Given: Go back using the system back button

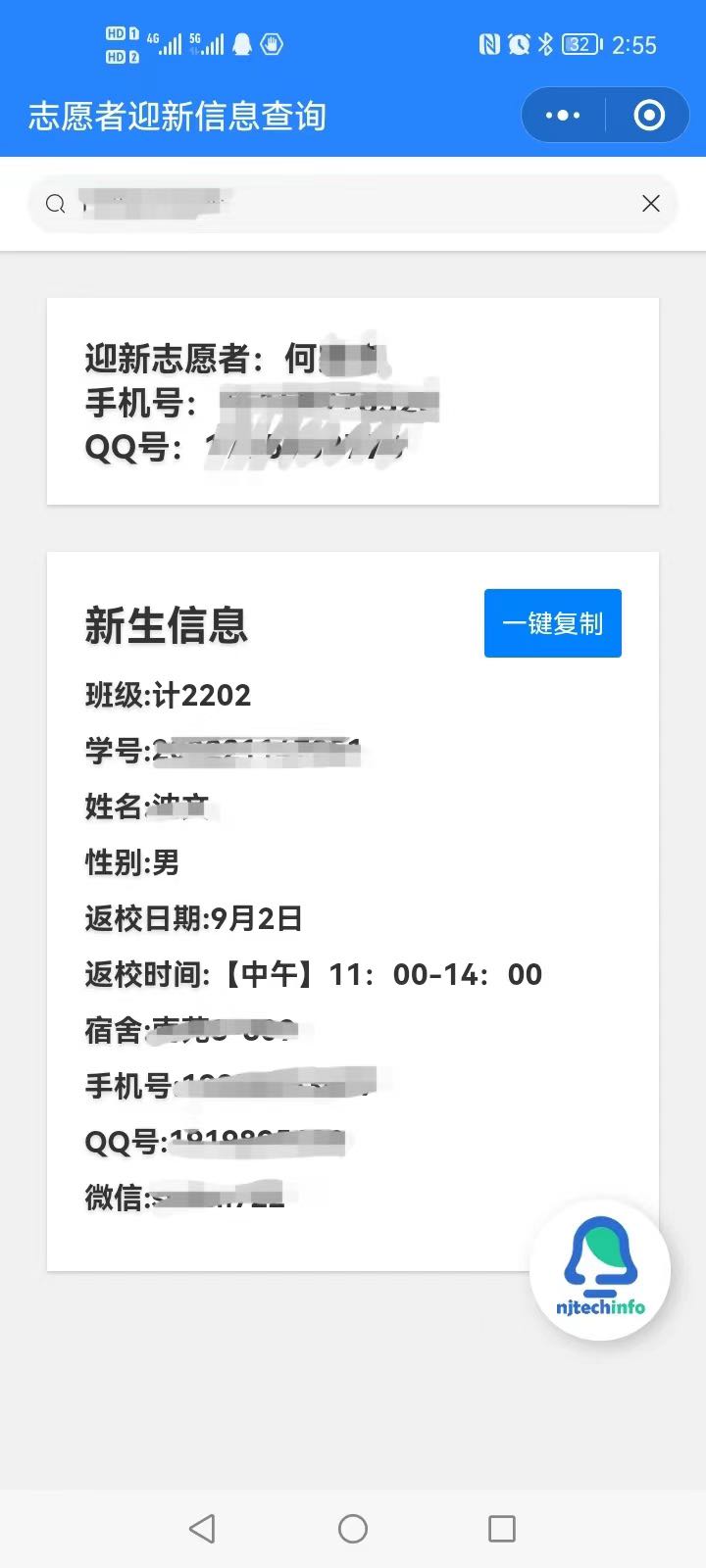Looking at the screenshot, I should (x=202, y=1528).
